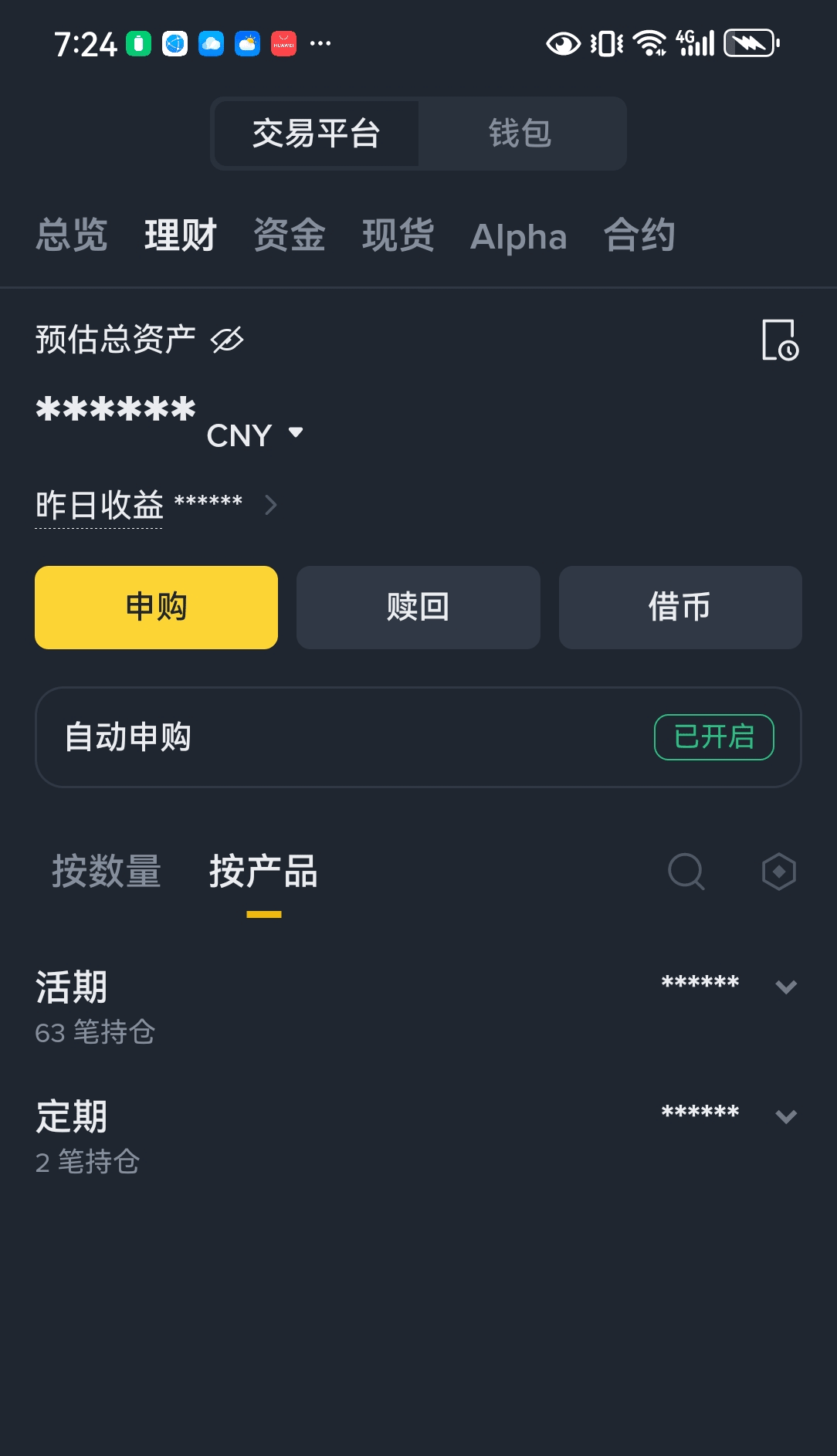Screen dimensions: 837x1456
Task: Tap the 赎回 button
Action: (418, 608)
